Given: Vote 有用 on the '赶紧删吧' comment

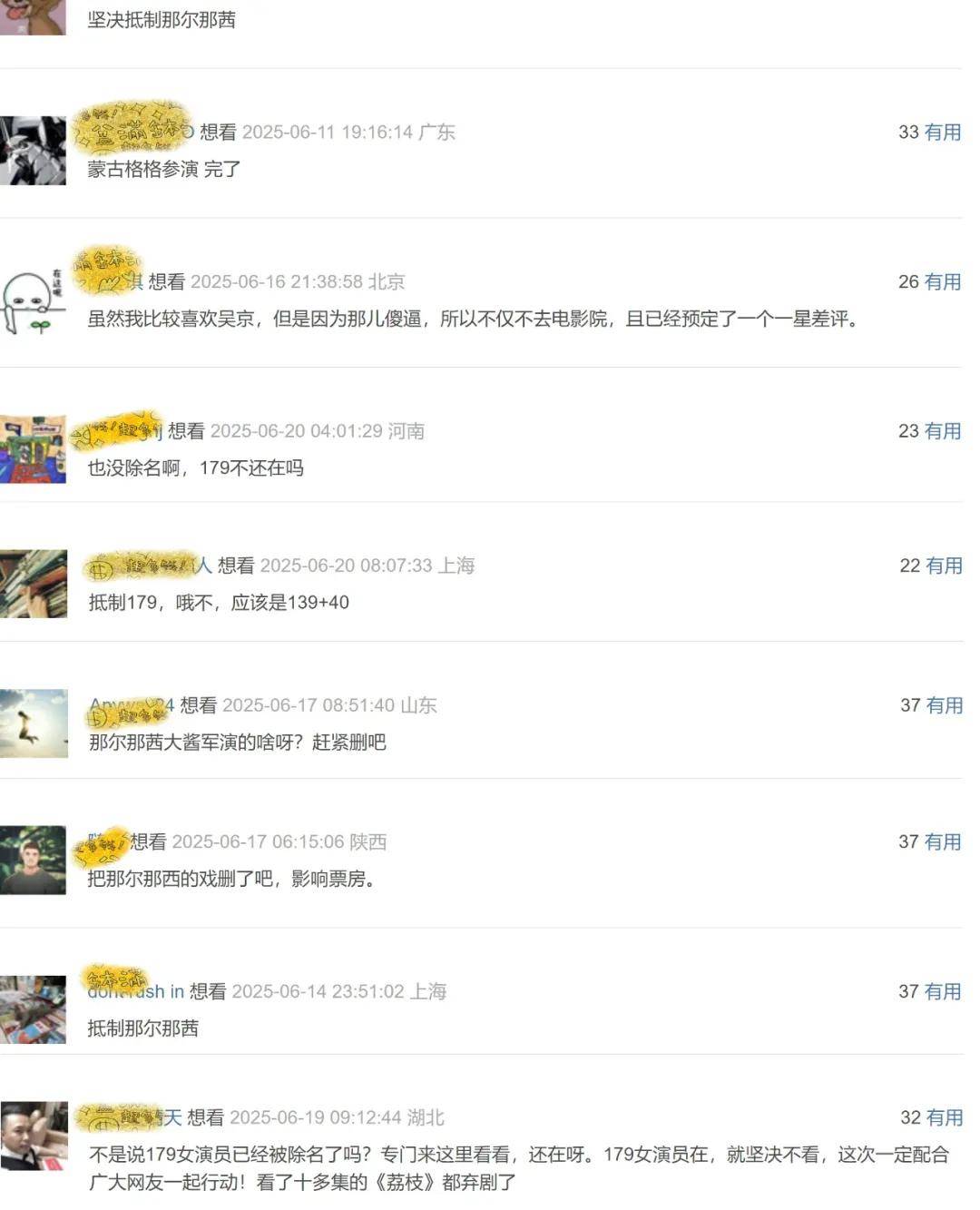Looking at the screenshot, I should 945,705.
